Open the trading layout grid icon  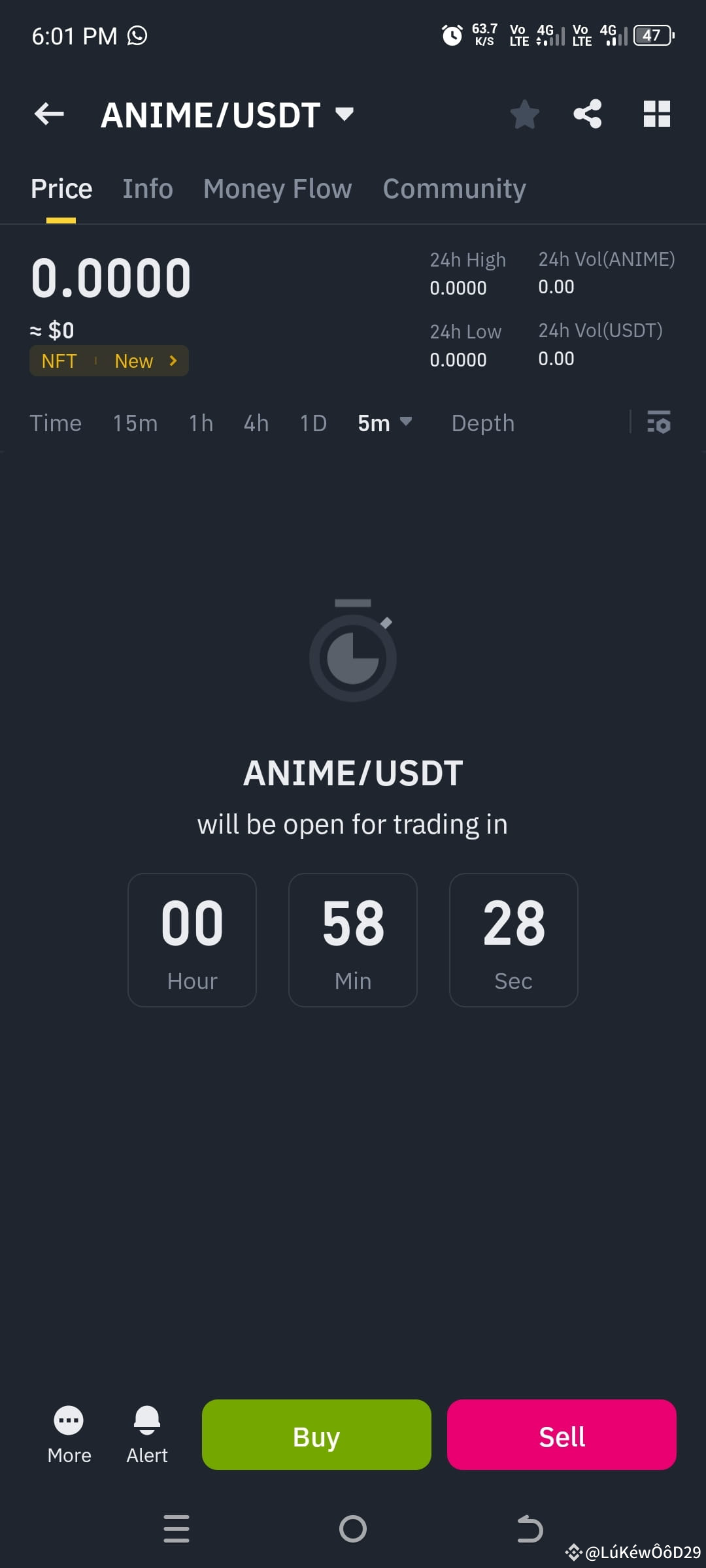click(x=656, y=114)
